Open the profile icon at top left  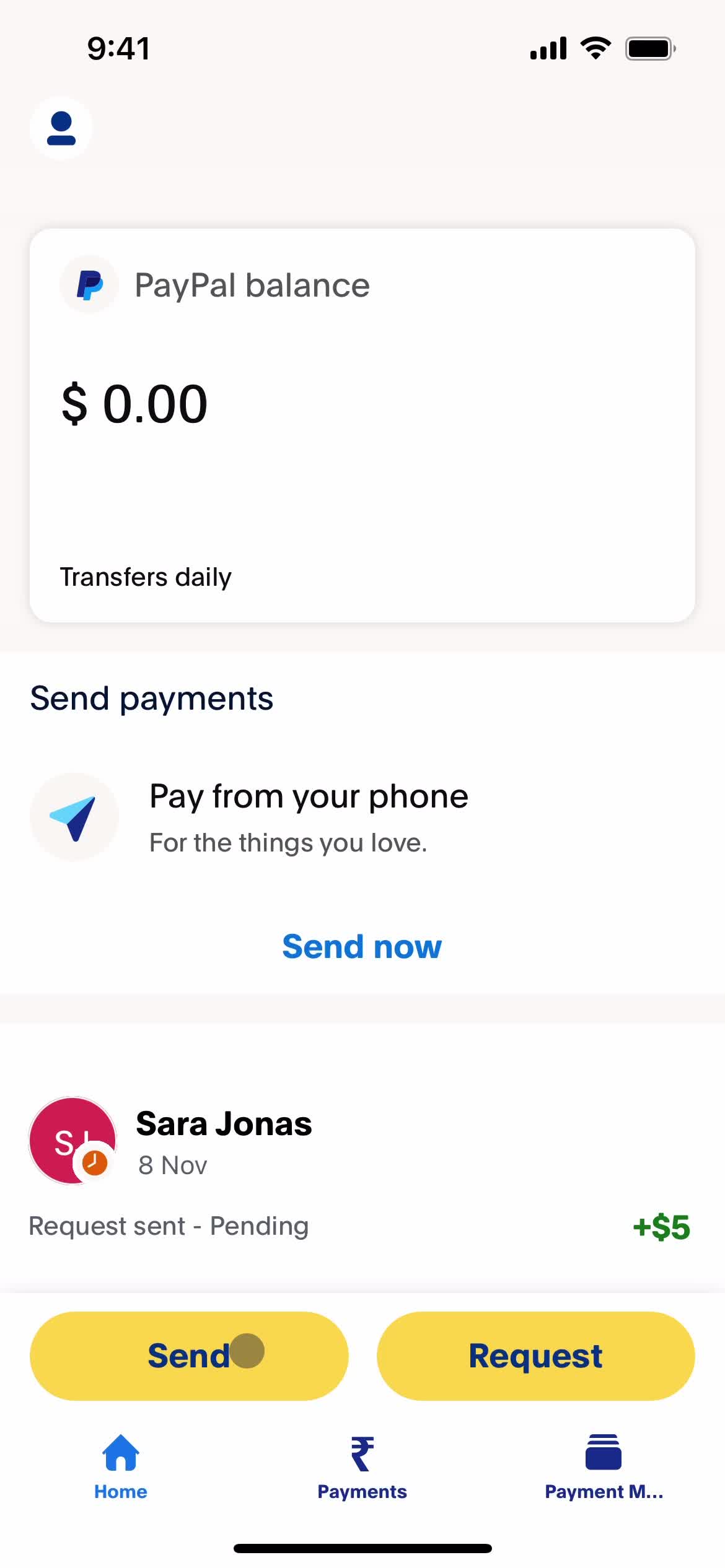[x=61, y=127]
